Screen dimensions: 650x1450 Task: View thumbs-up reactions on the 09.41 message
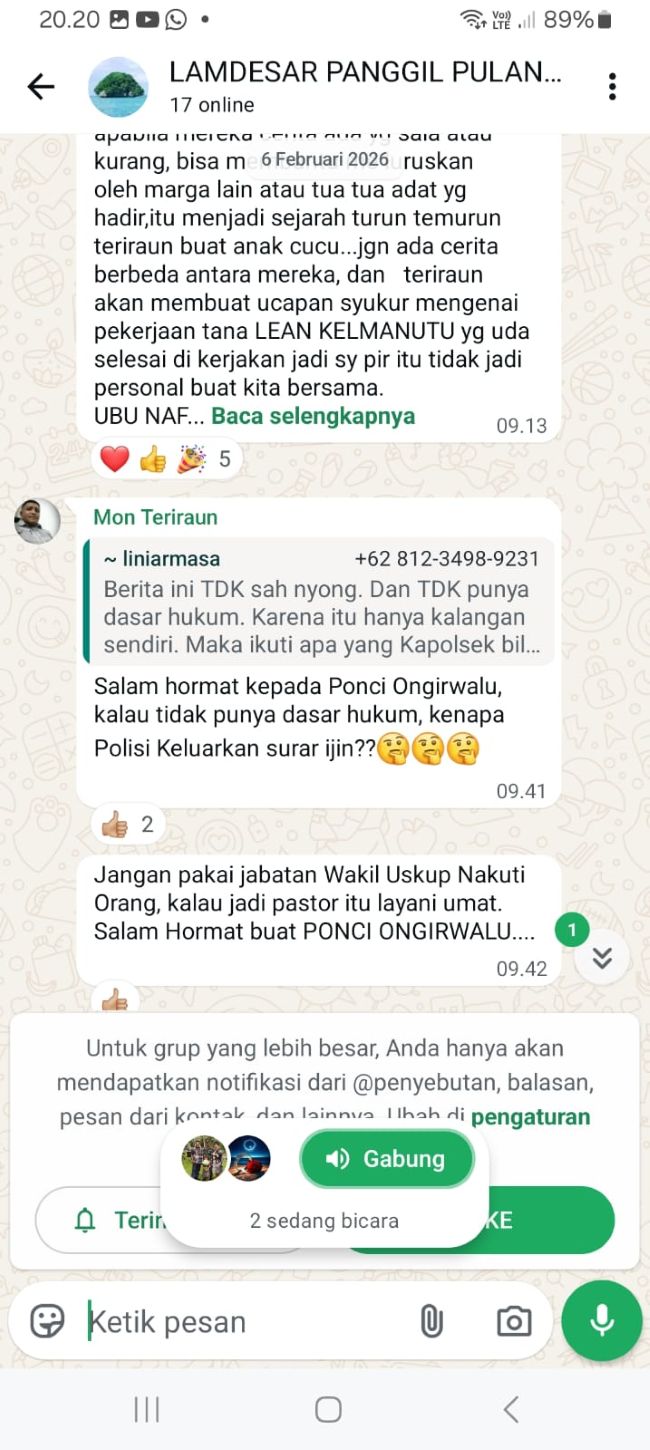128,824
